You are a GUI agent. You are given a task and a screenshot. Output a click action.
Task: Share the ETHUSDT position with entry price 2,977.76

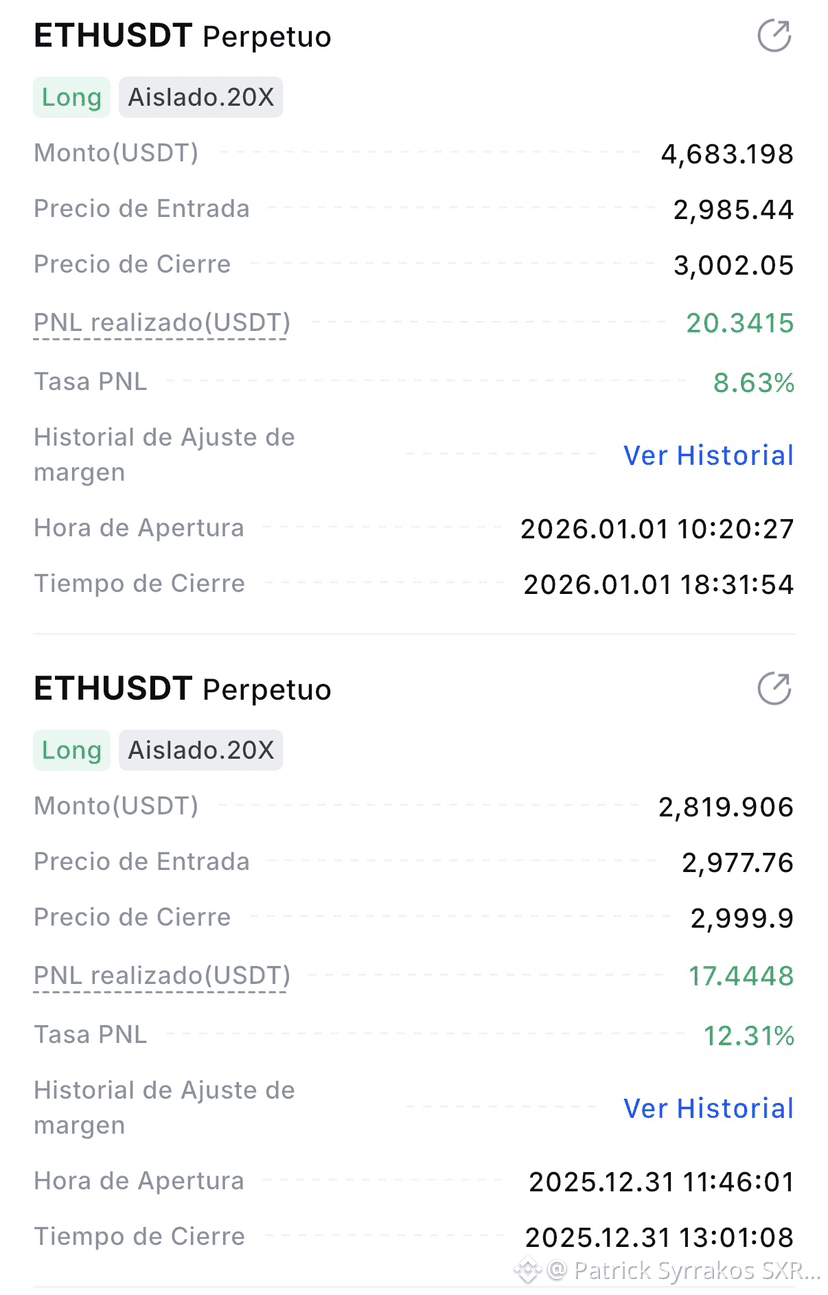tap(774, 689)
